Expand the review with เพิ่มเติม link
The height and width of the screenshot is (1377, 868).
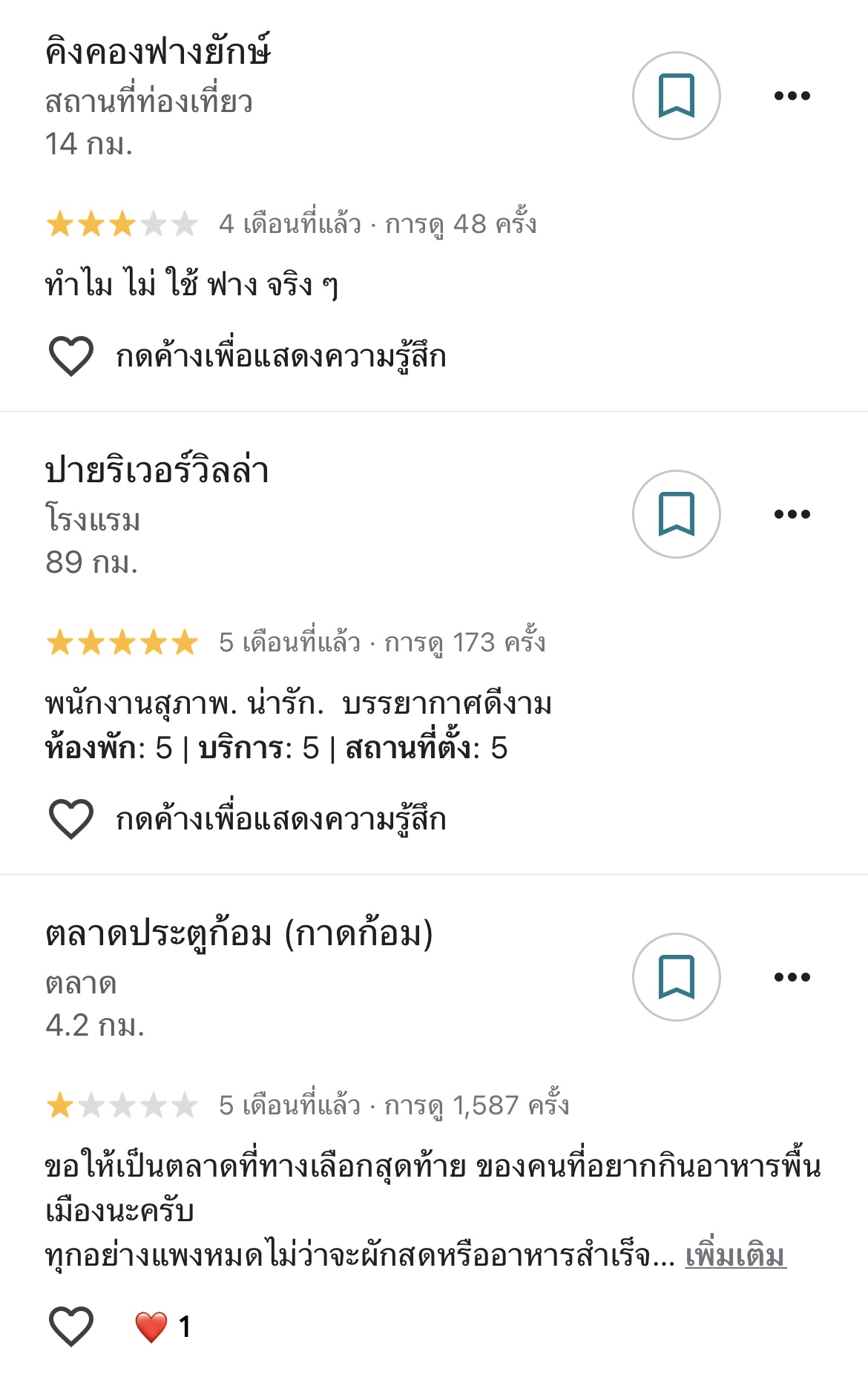(734, 1256)
